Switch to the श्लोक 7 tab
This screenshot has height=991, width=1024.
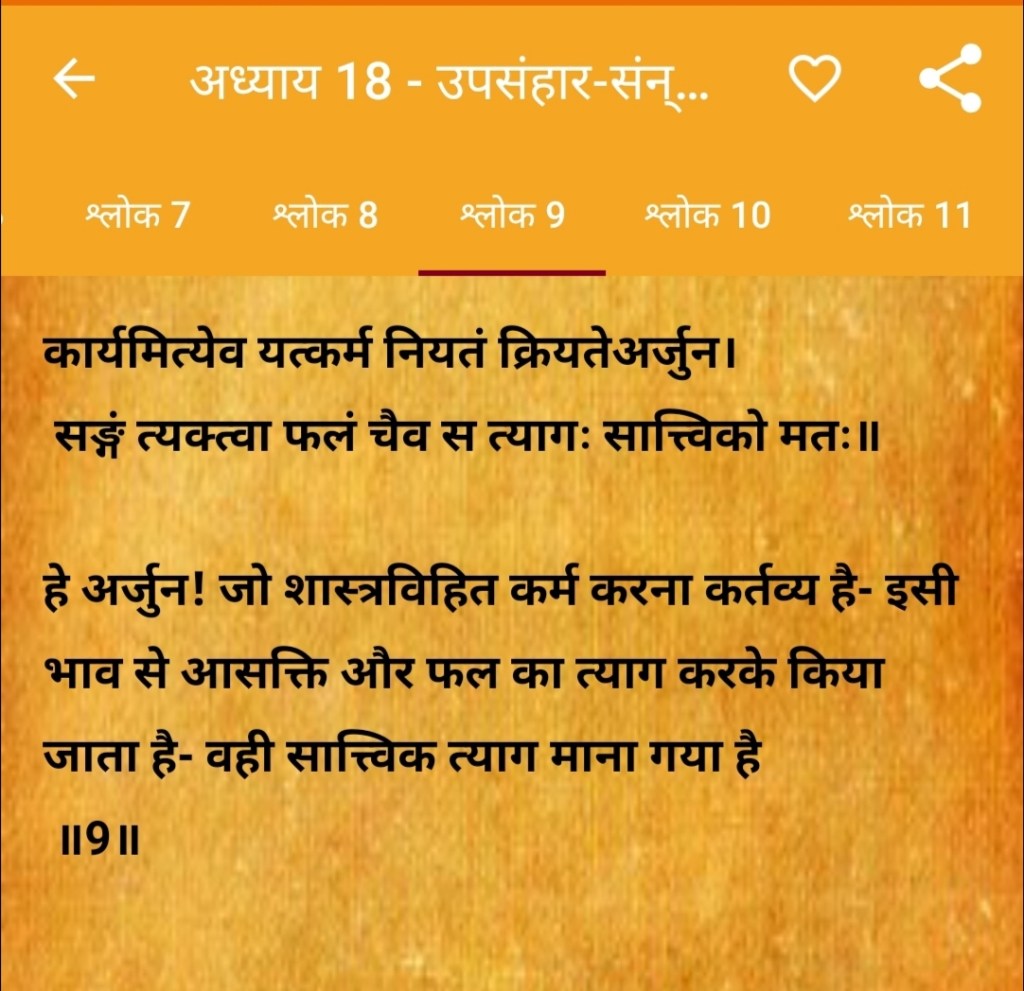click(137, 214)
